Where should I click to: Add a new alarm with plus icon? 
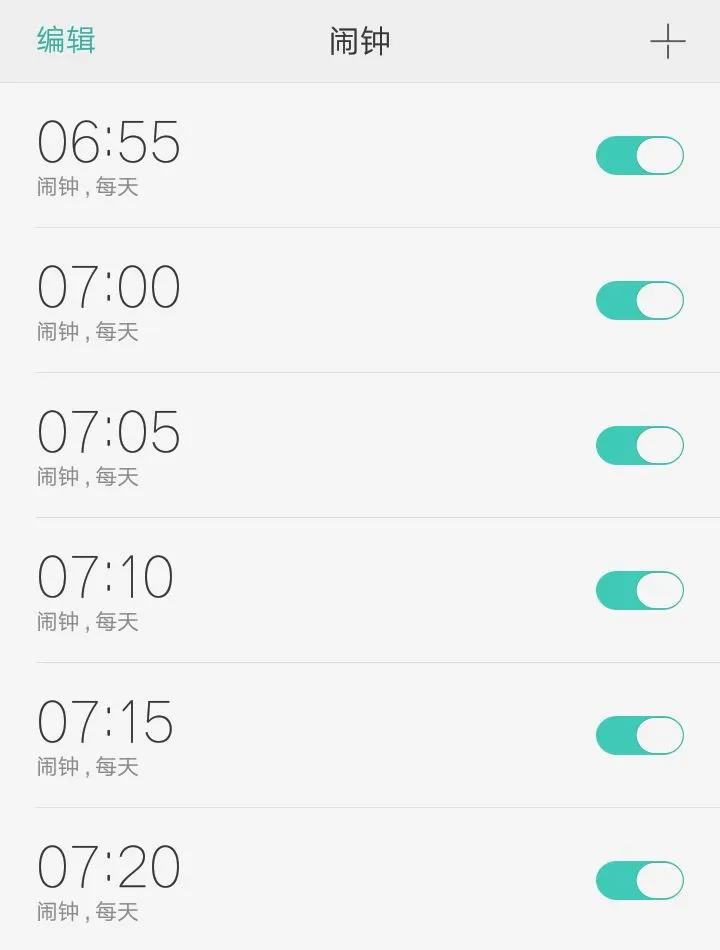point(667,41)
